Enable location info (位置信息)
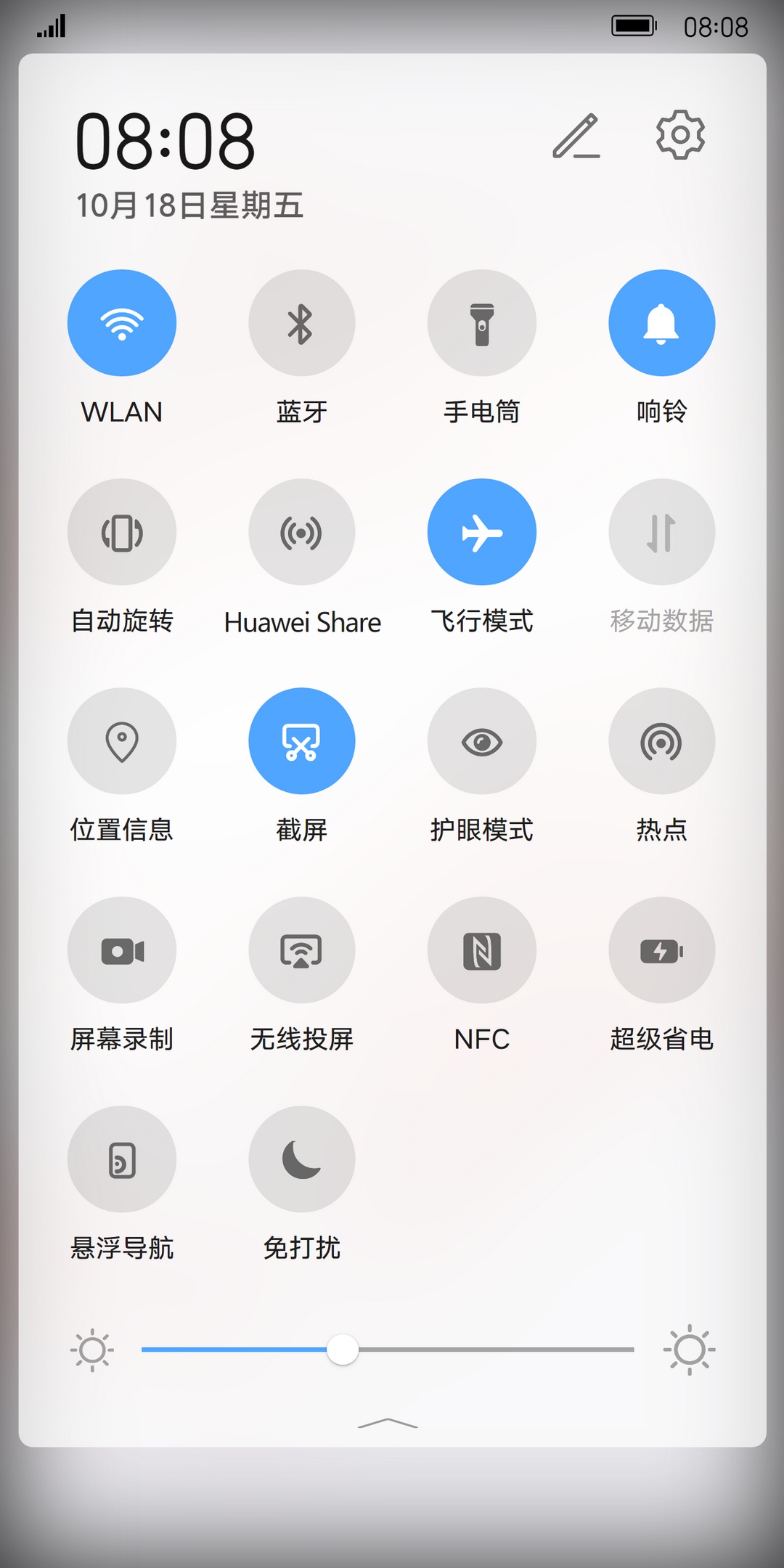 point(122,741)
